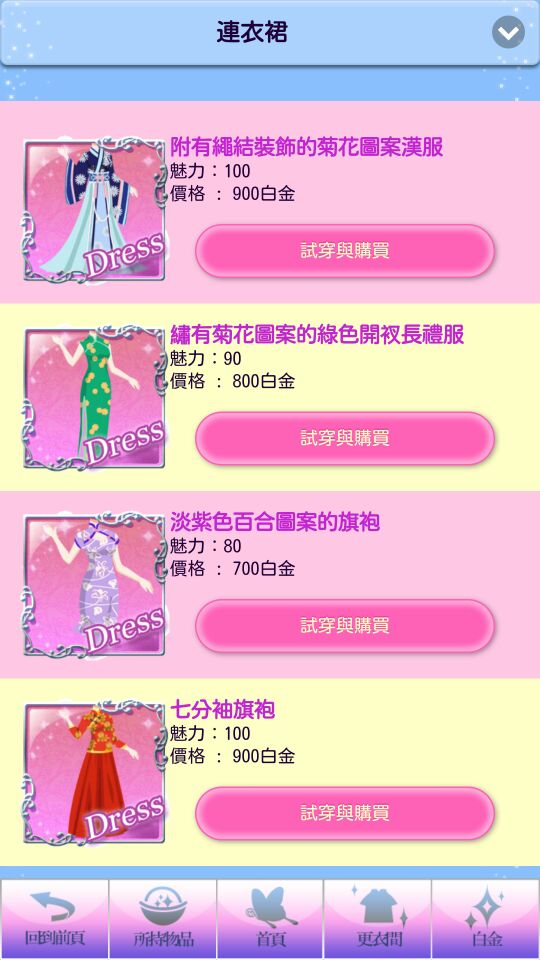Open the 白金 platinum tab
The width and height of the screenshot is (540, 960).
(486, 918)
